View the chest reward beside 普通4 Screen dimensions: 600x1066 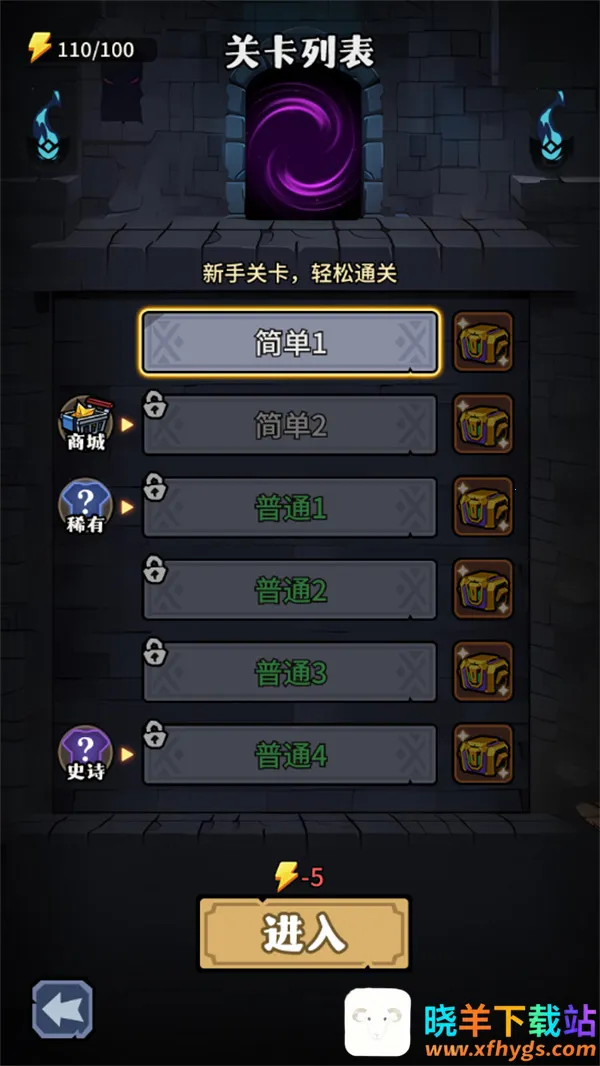pyautogui.click(x=483, y=754)
